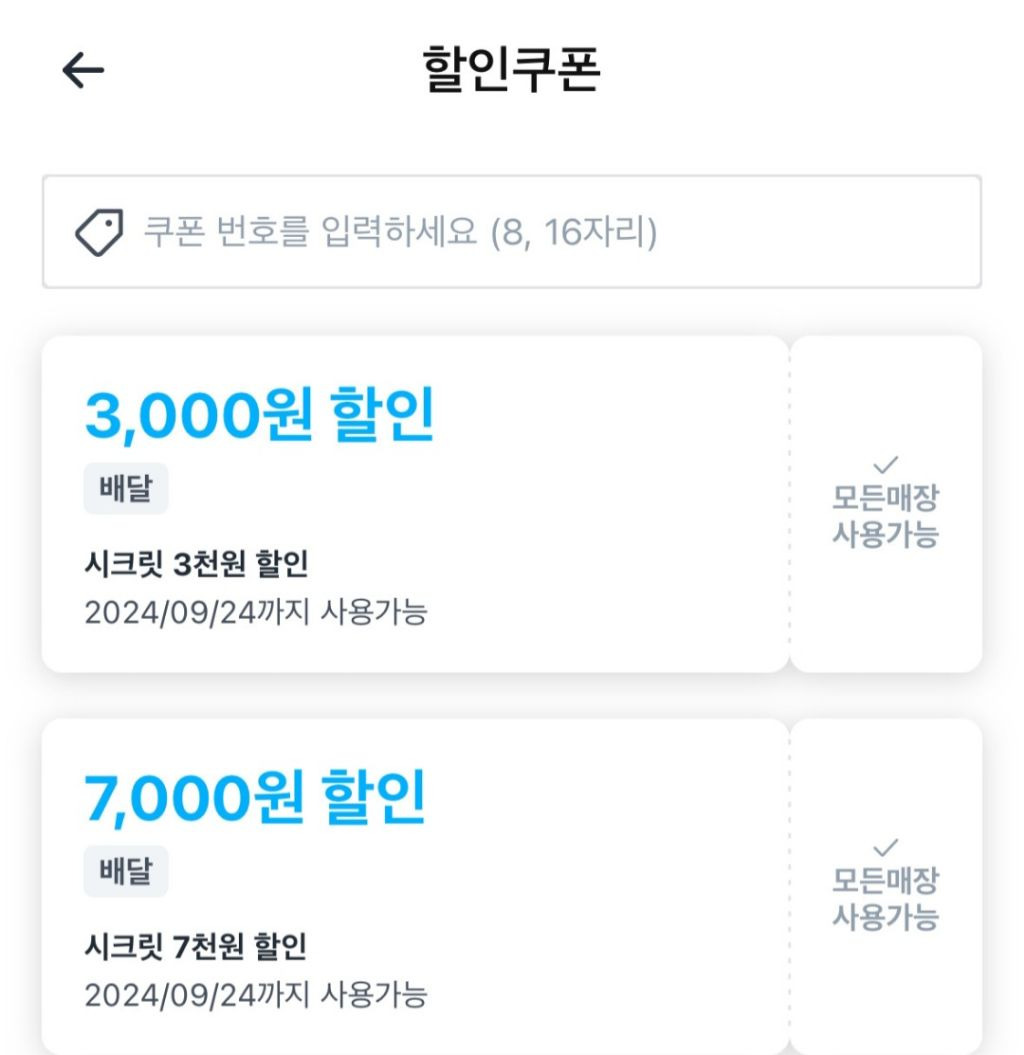Click the back arrow to exit coupons
Viewport: 1024px width, 1055px height.
(x=84, y=68)
